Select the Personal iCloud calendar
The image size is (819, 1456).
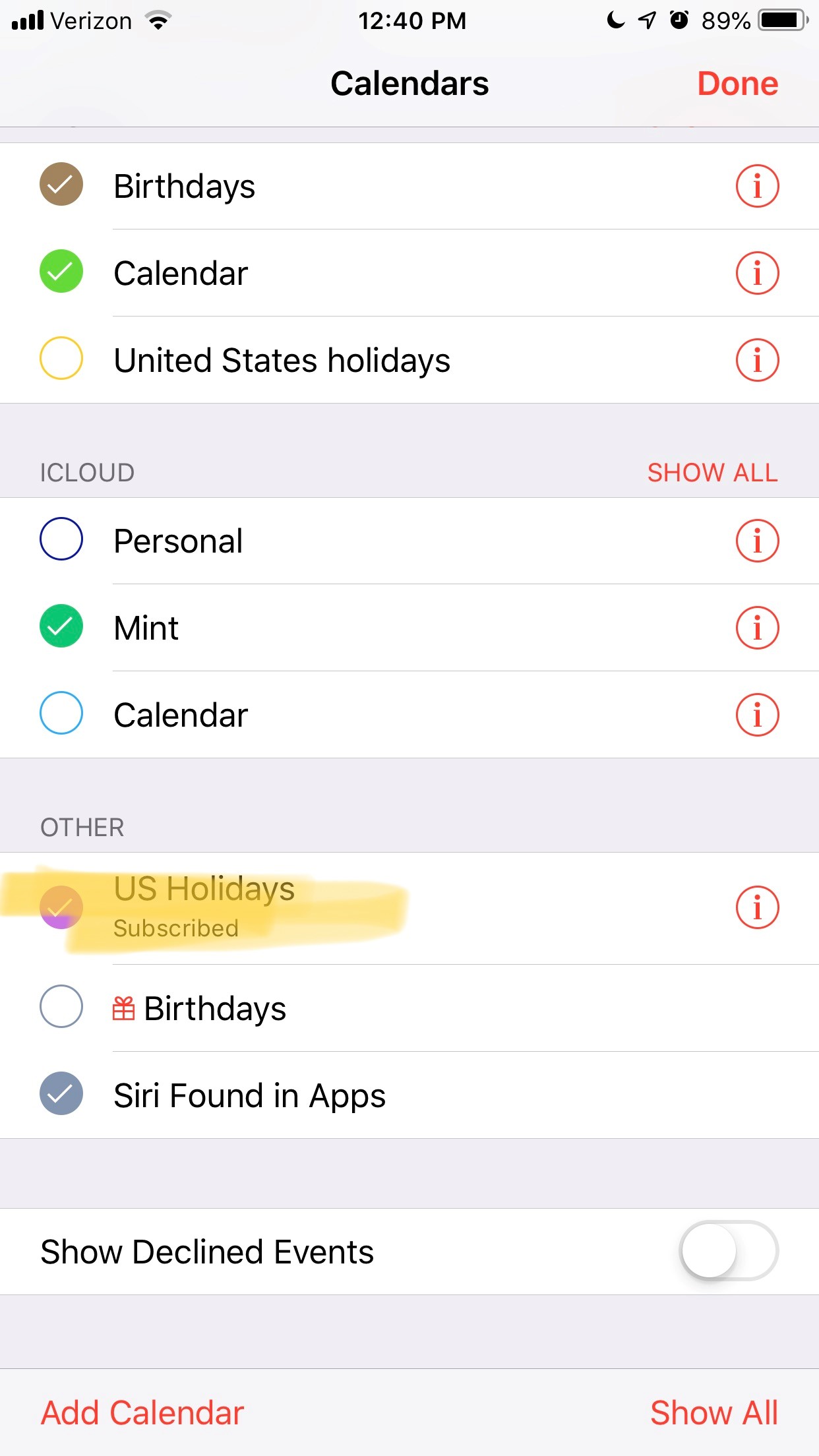[x=61, y=539]
